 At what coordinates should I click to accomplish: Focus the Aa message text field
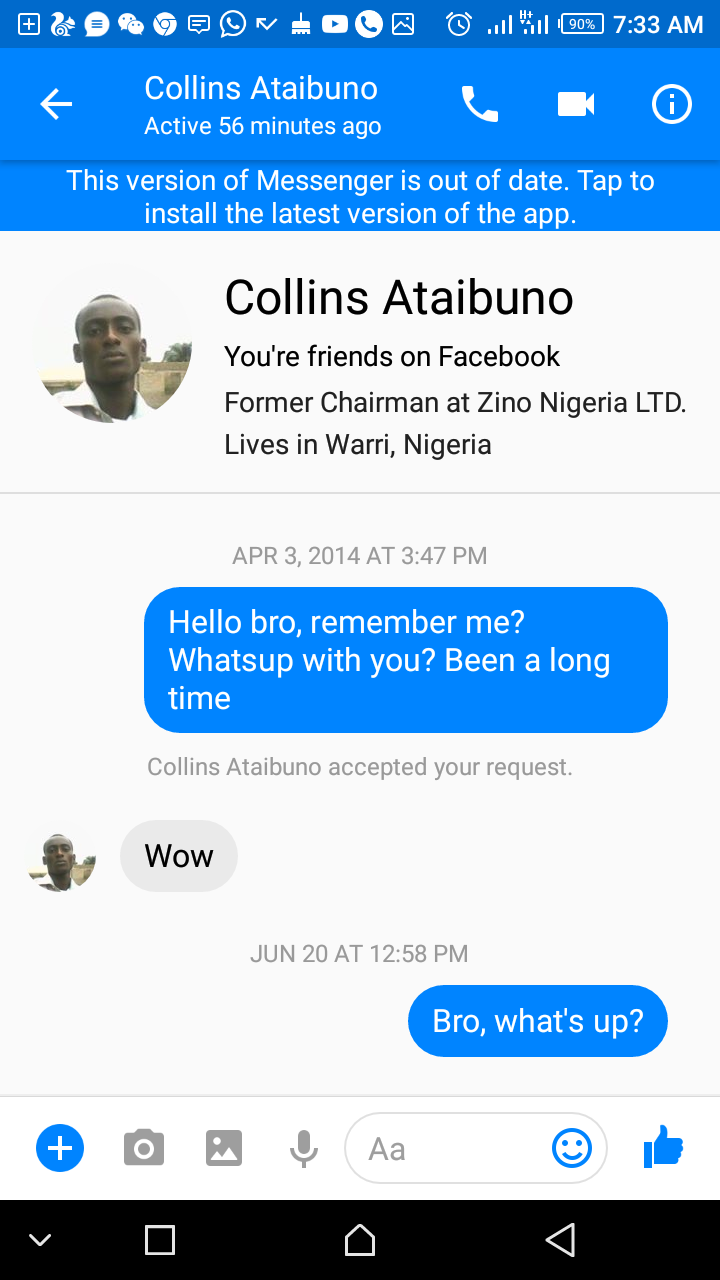coord(450,1148)
